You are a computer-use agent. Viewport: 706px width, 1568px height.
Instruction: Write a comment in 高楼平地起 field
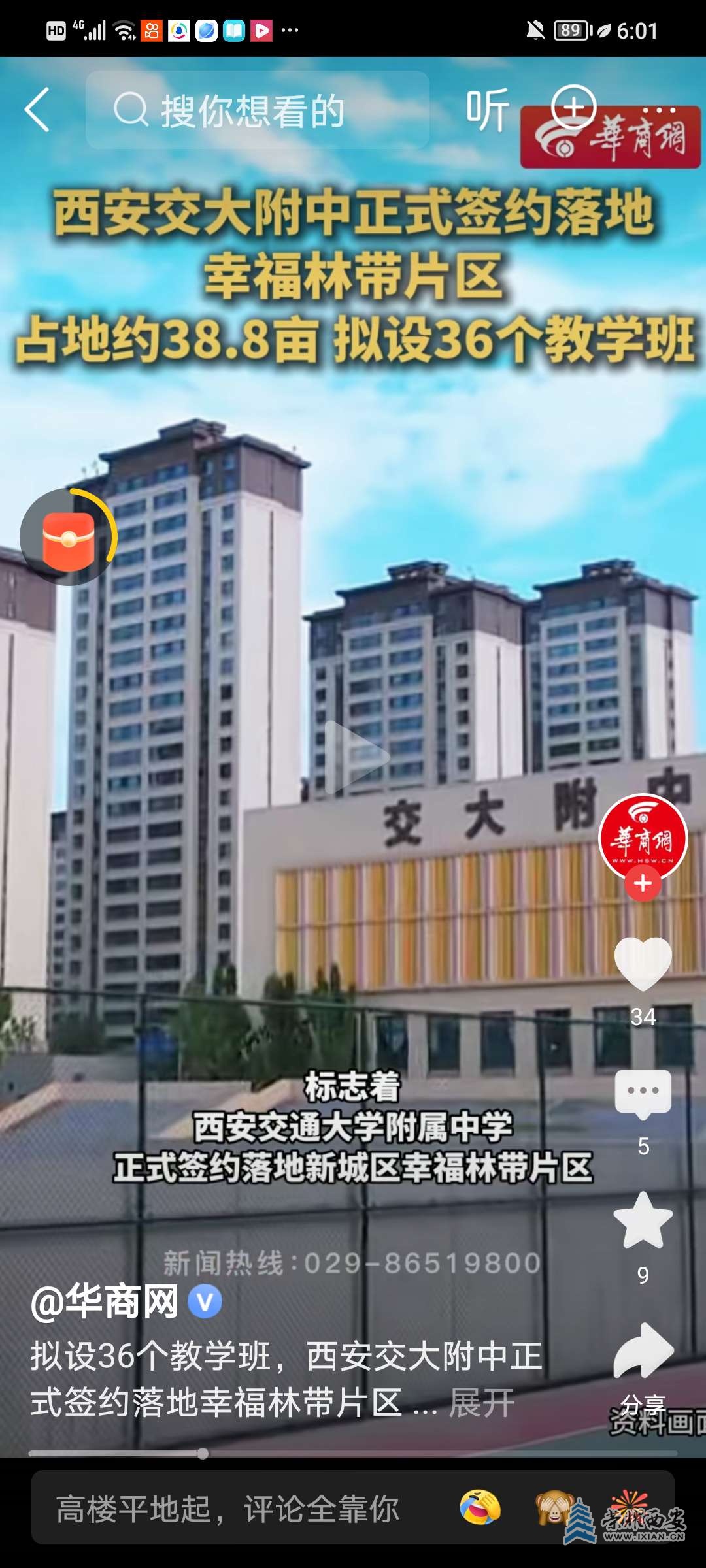[229, 1509]
